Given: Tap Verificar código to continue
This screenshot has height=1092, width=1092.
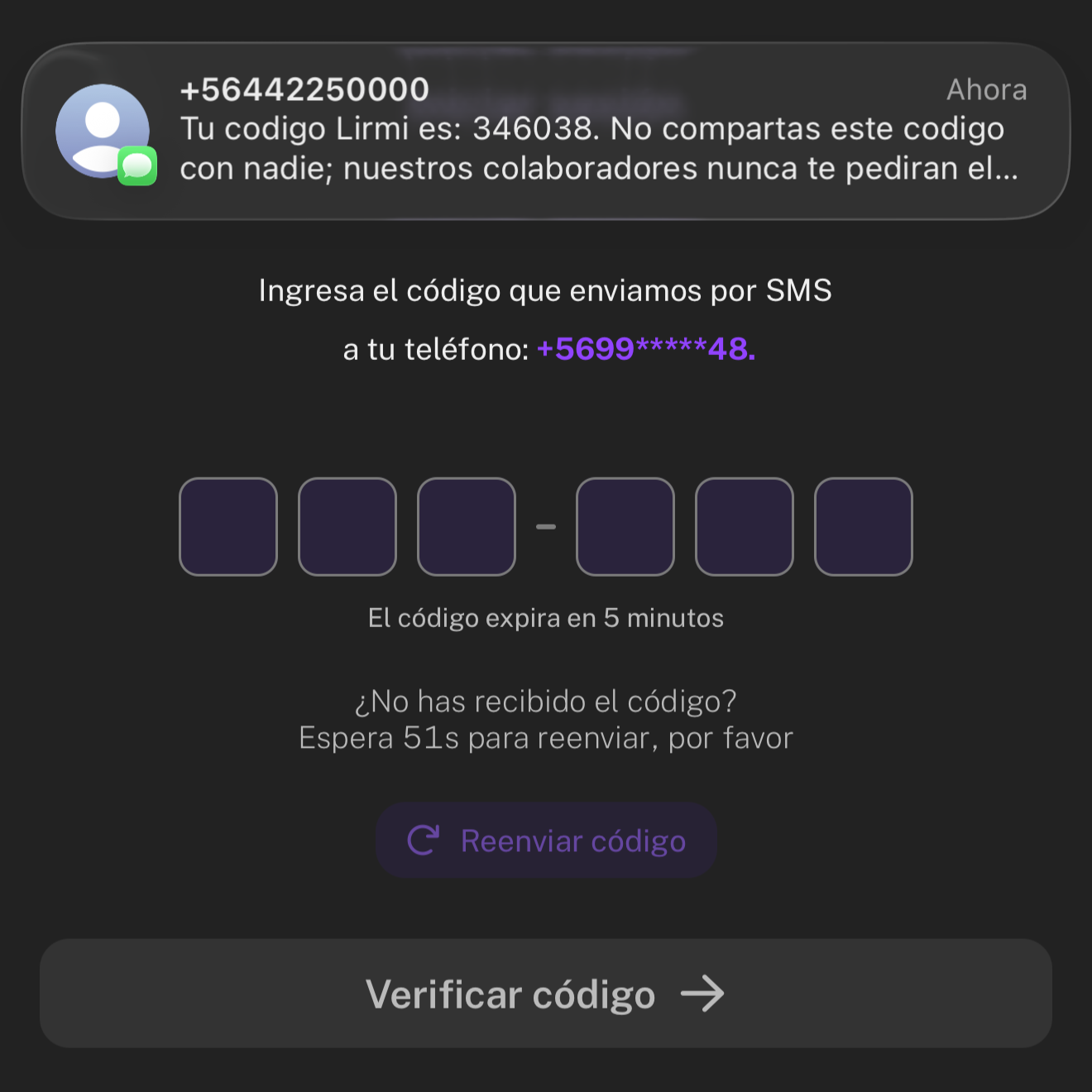Looking at the screenshot, I should click(546, 994).
